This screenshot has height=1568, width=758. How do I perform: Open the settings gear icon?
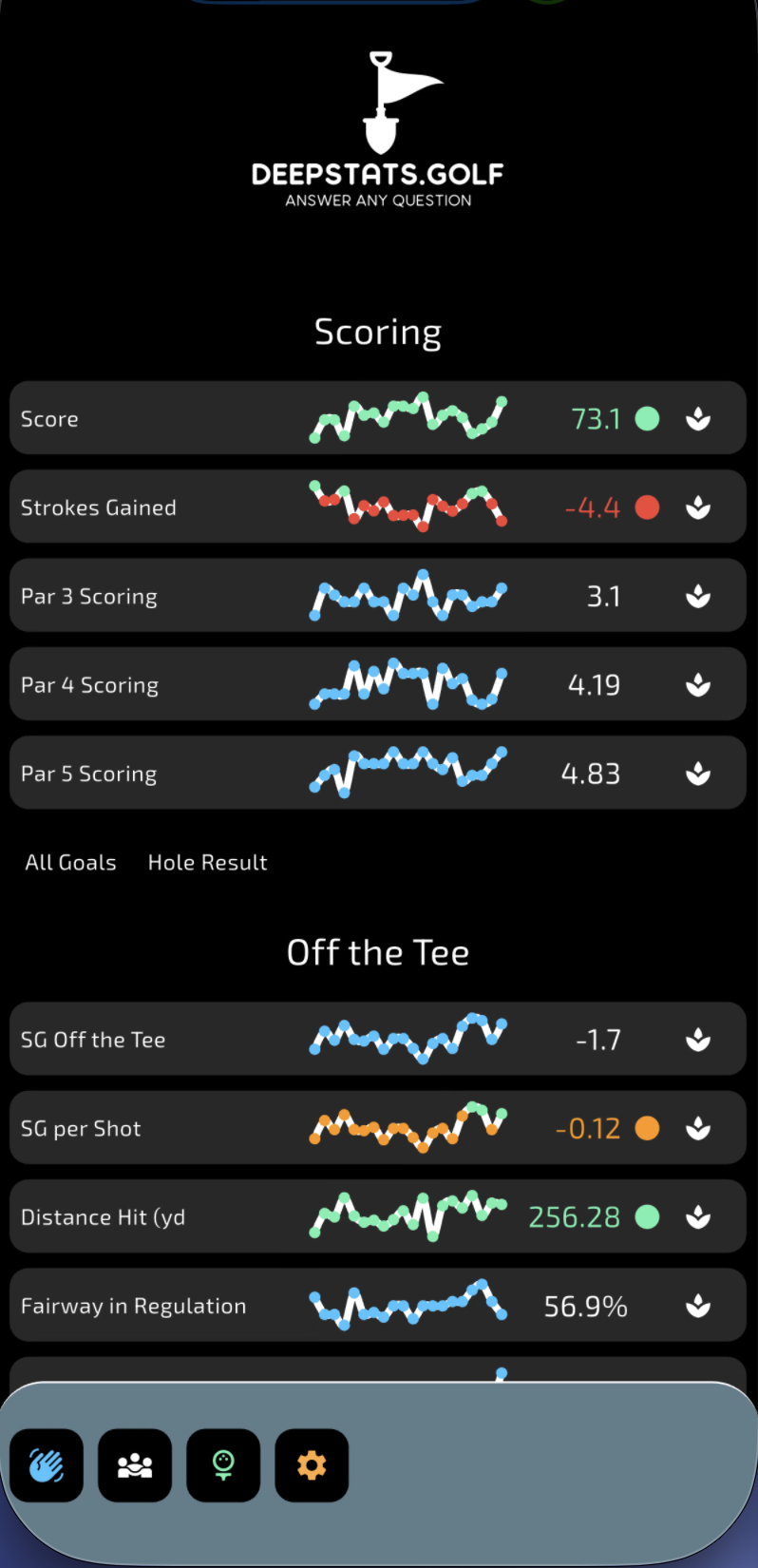pyautogui.click(x=312, y=1465)
